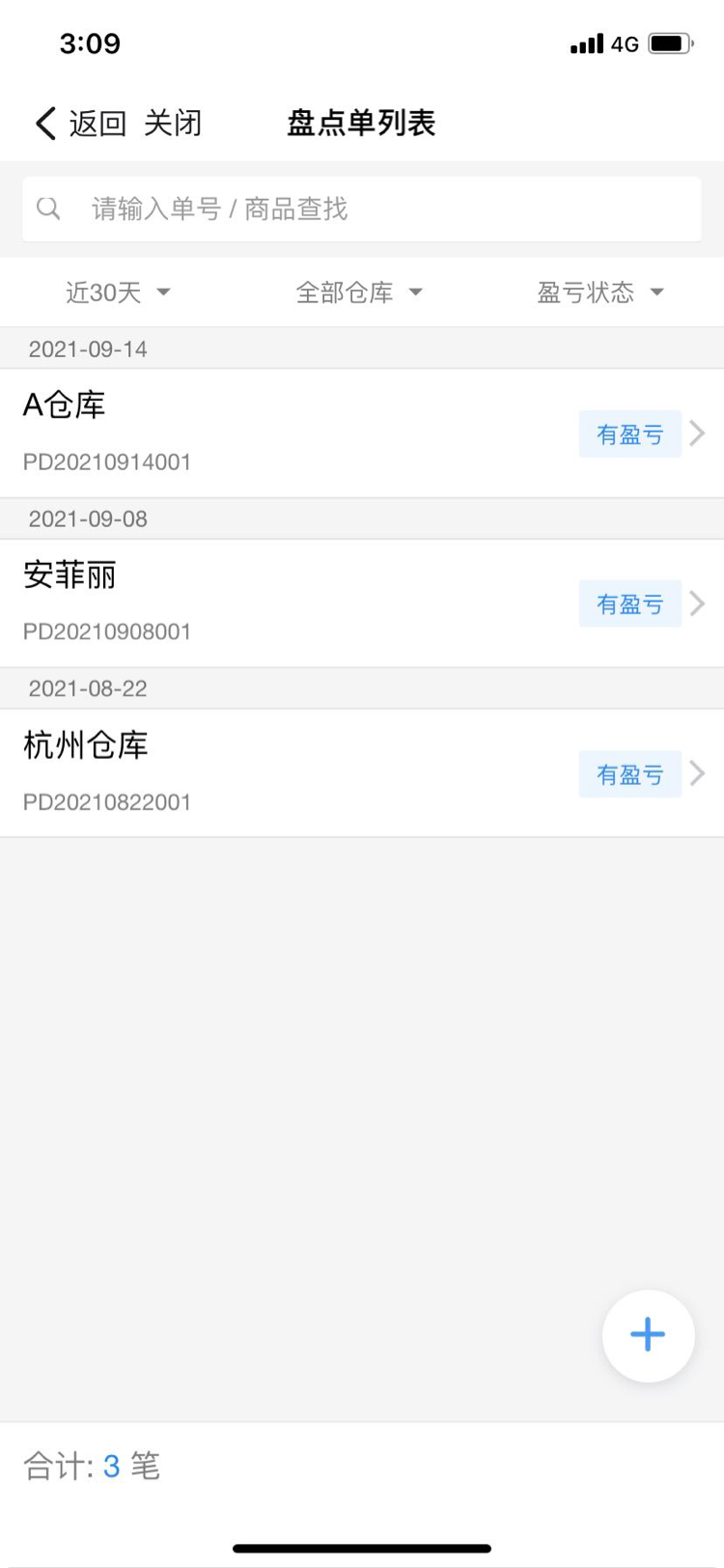Open the 近30天 date filter dropdown
The image size is (724, 1568).
pos(118,292)
